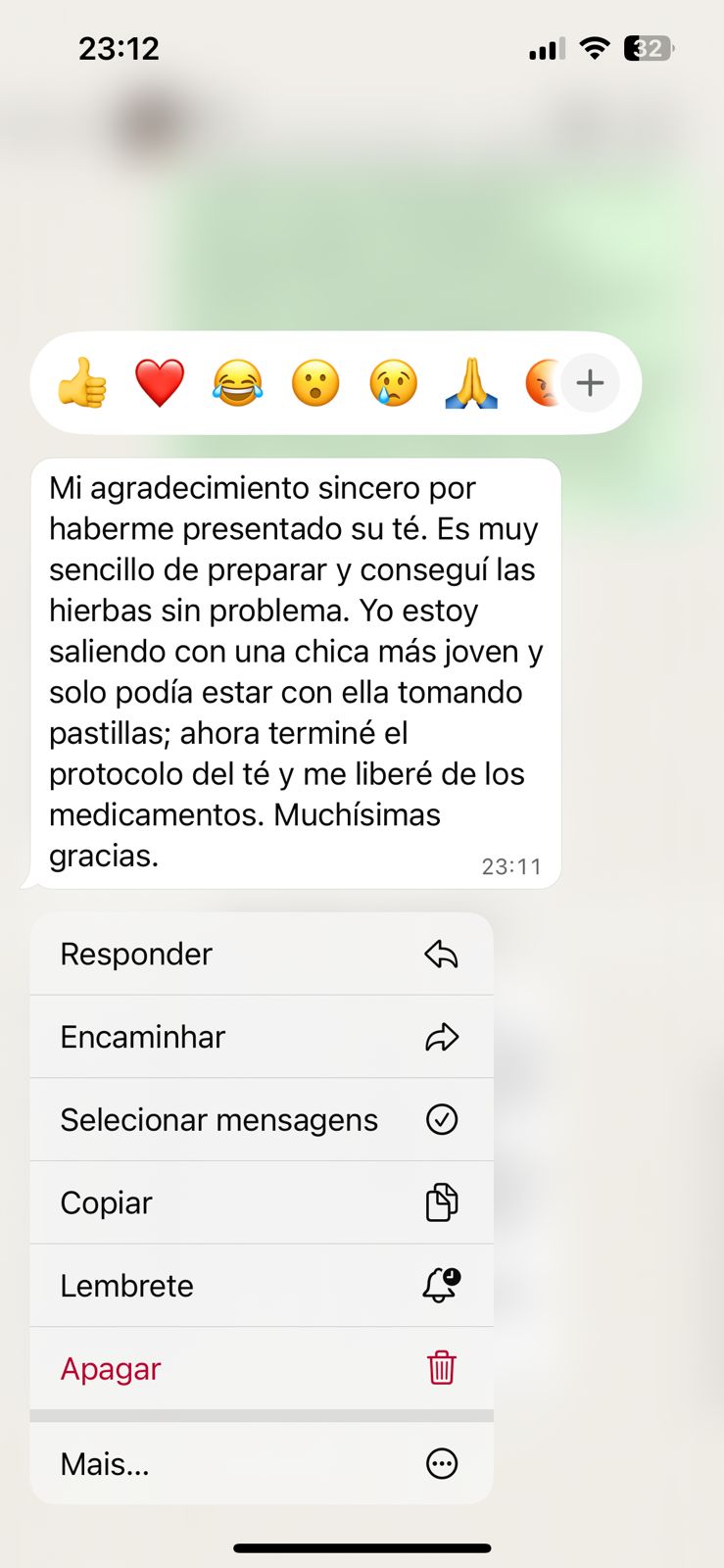React with the red heart emoji
724x1568 pixels.
click(x=160, y=382)
